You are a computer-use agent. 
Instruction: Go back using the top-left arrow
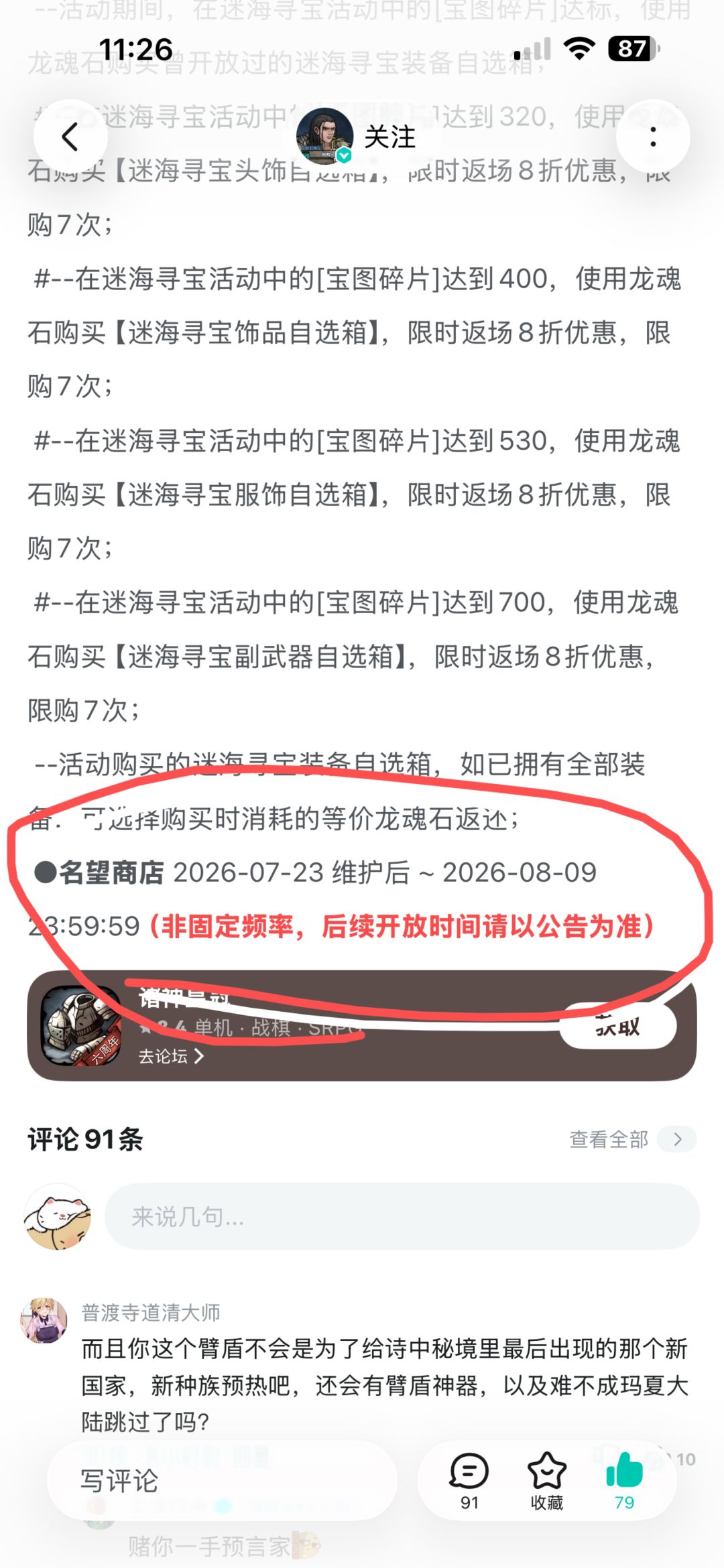coord(70,137)
